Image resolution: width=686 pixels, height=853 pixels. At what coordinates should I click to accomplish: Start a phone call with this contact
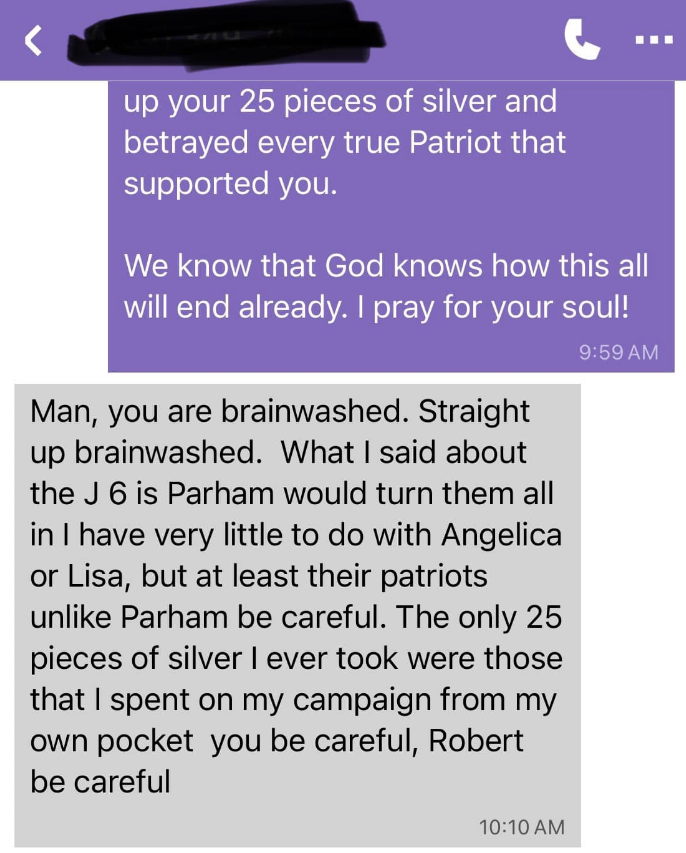(x=581, y=40)
